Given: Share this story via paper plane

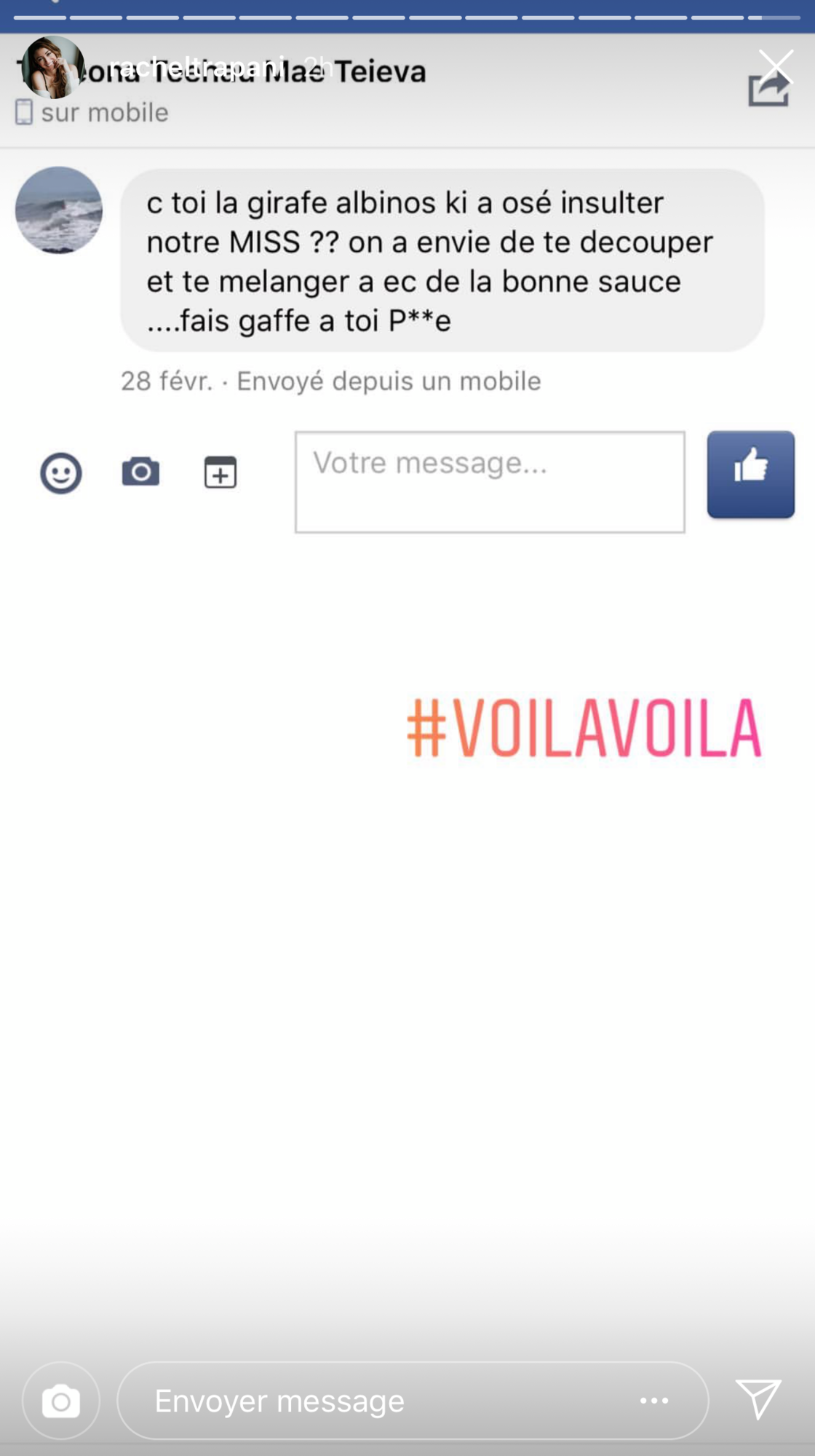Looking at the screenshot, I should coord(758,1399).
